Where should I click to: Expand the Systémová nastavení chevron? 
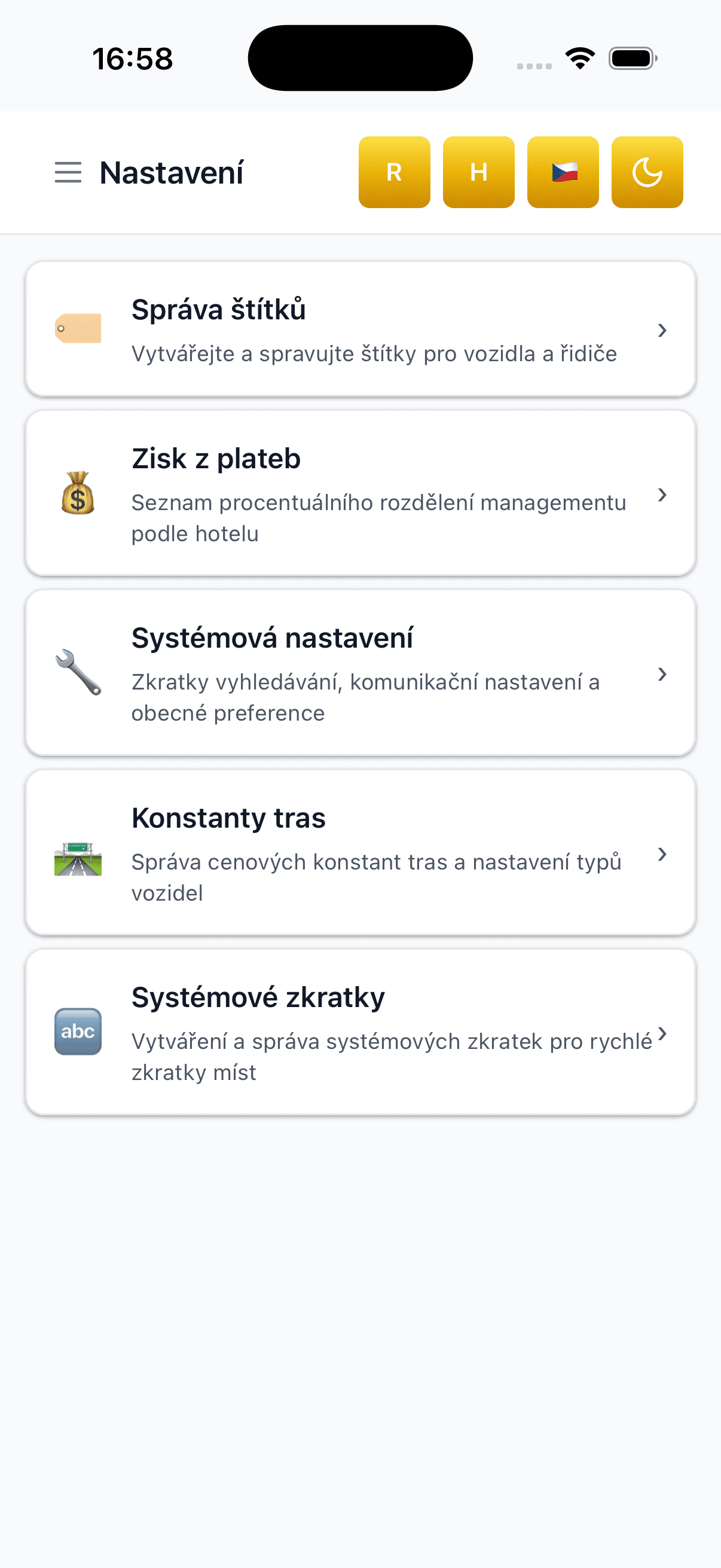[662, 674]
